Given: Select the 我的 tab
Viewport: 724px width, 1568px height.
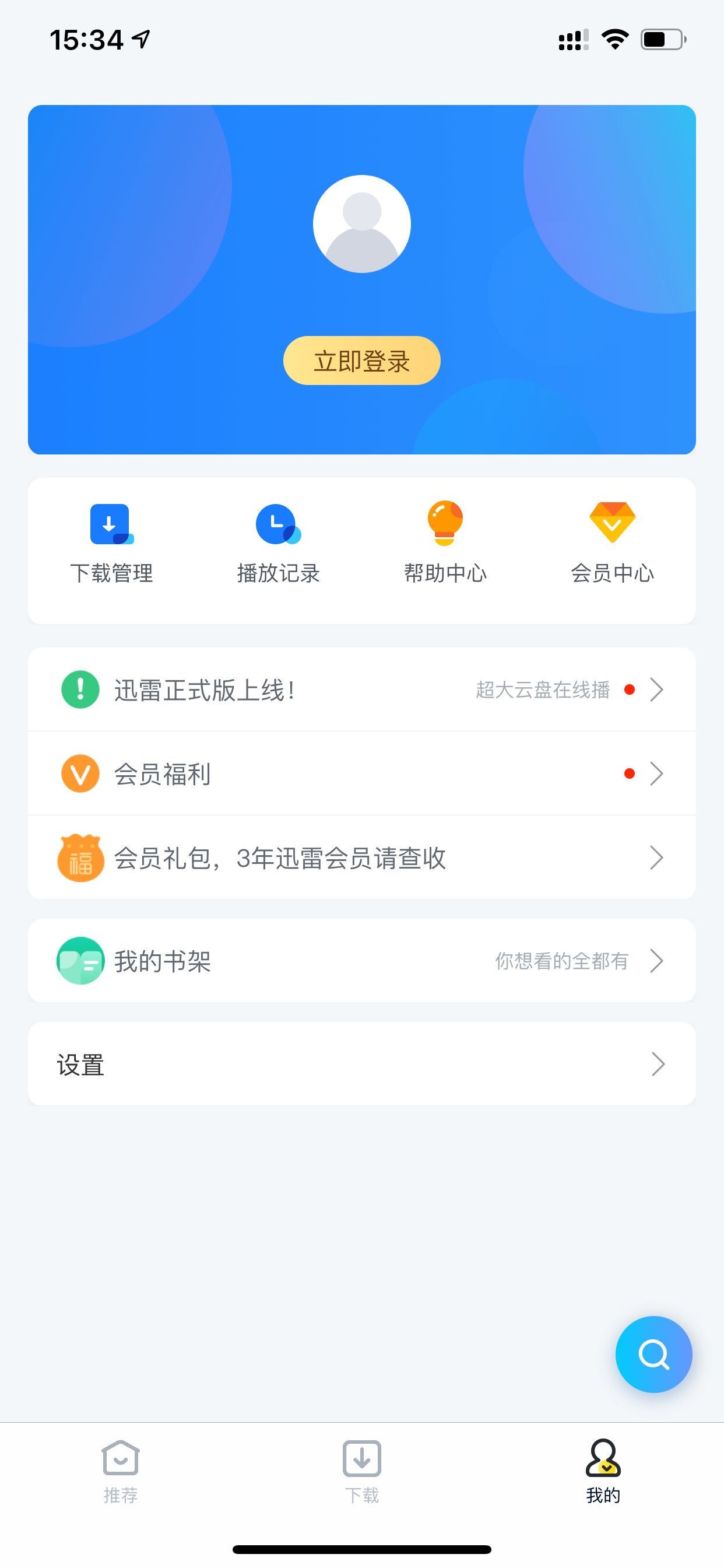Looking at the screenshot, I should pyautogui.click(x=603, y=1471).
